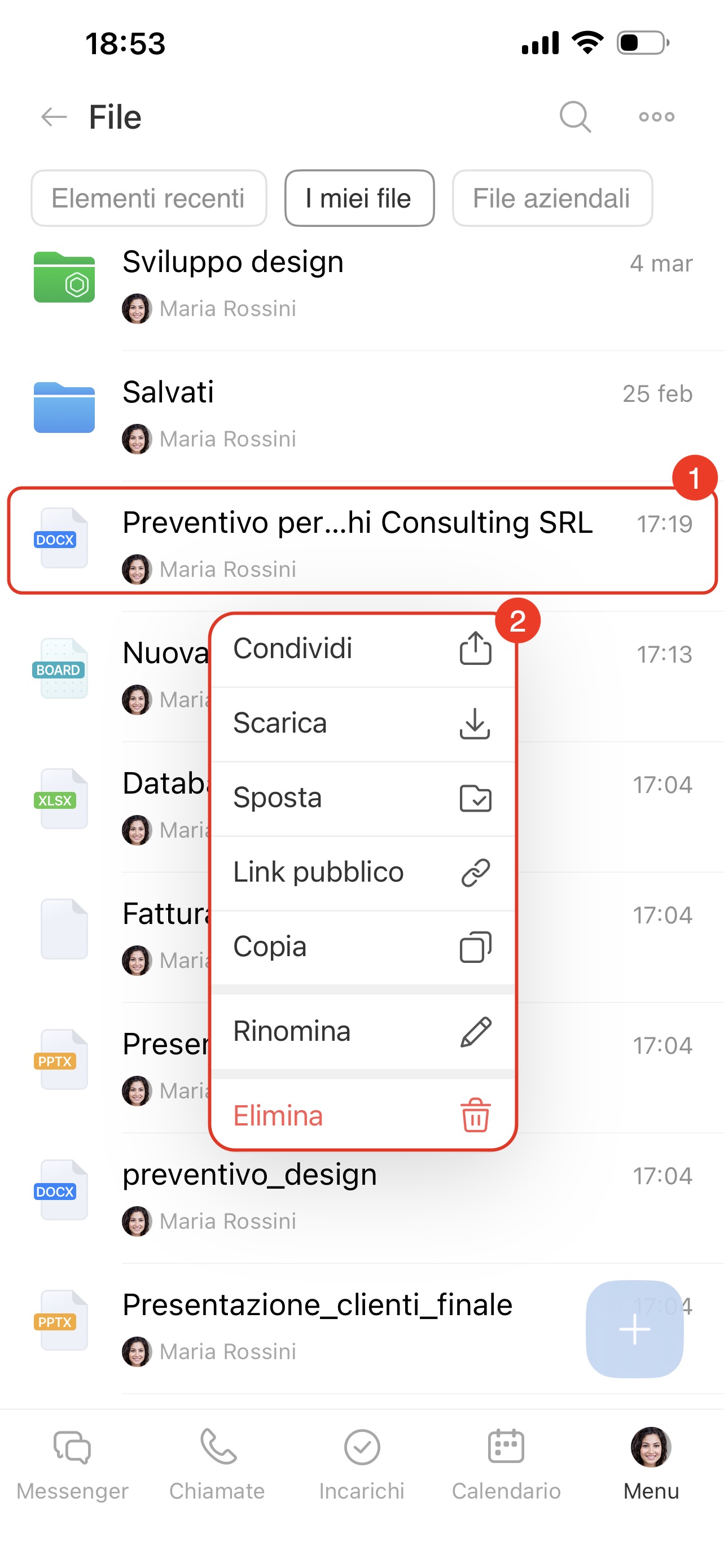Open the file search icon
The width and height of the screenshot is (724, 1568).
pos(575,116)
